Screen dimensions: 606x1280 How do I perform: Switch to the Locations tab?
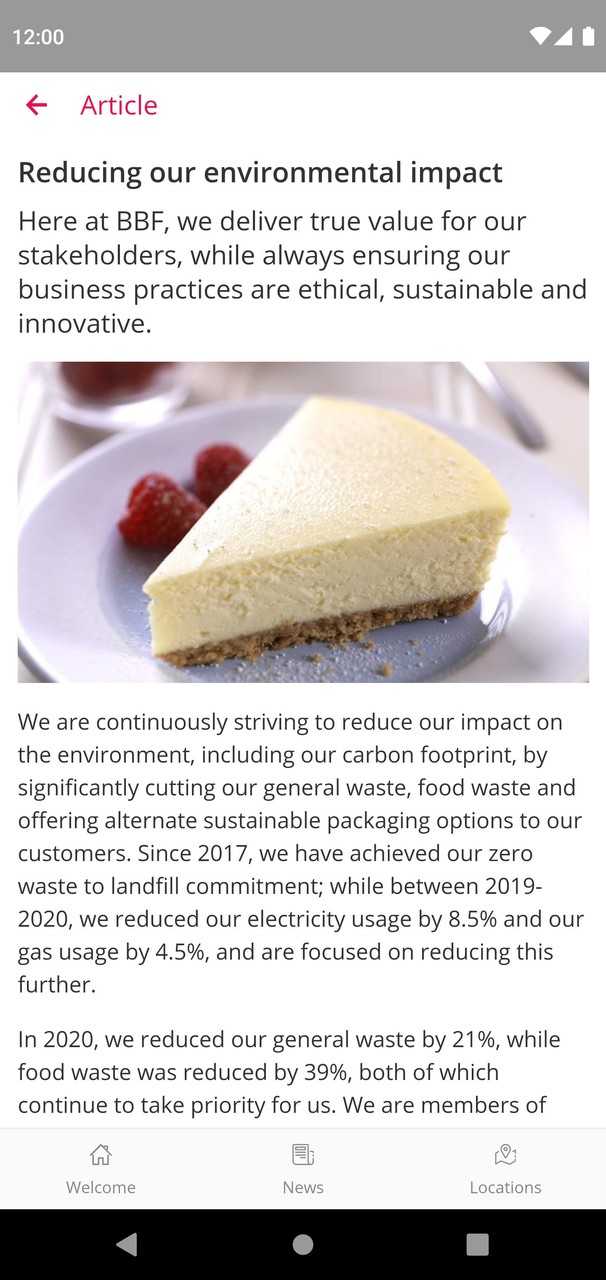click(x=505, y=1169)
